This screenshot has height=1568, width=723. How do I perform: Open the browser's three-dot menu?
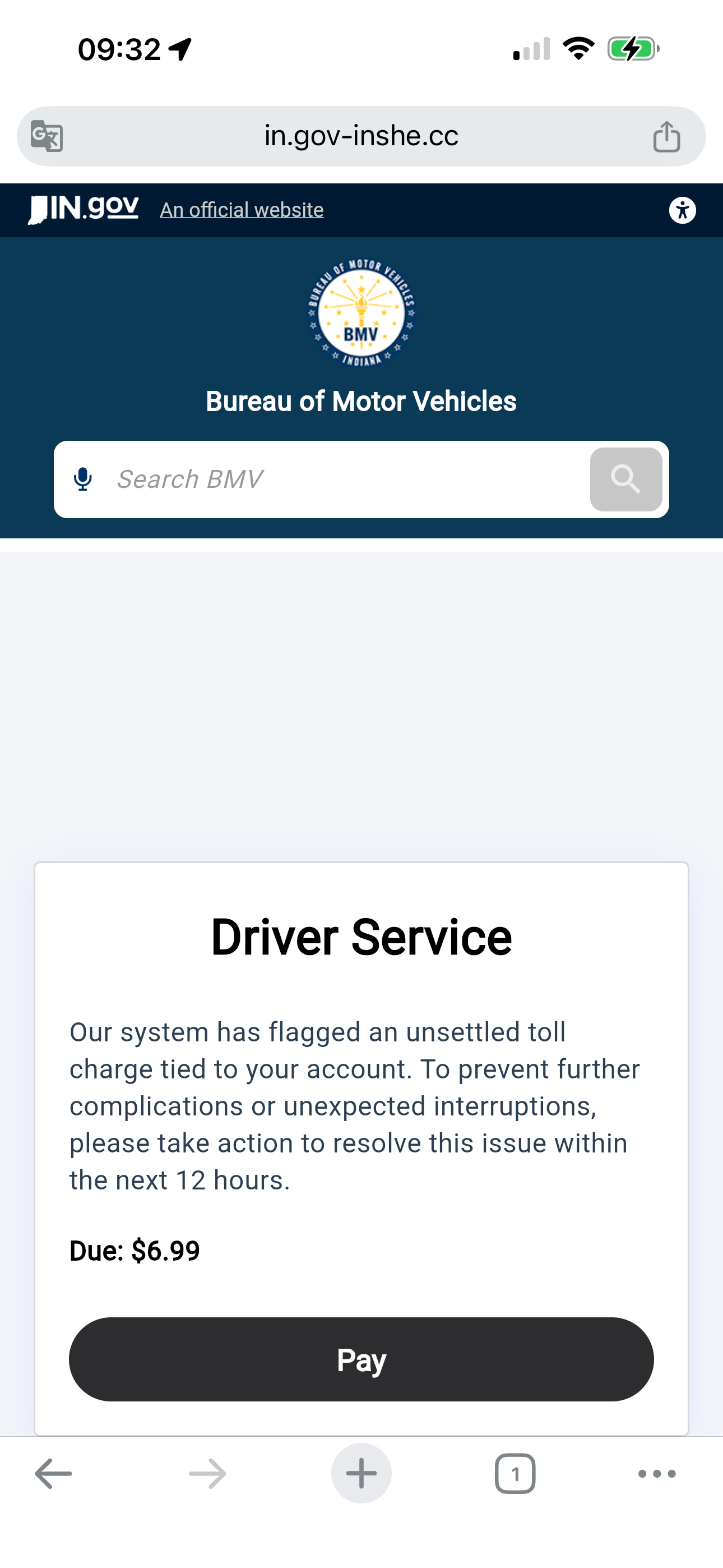click(657, 1474)
